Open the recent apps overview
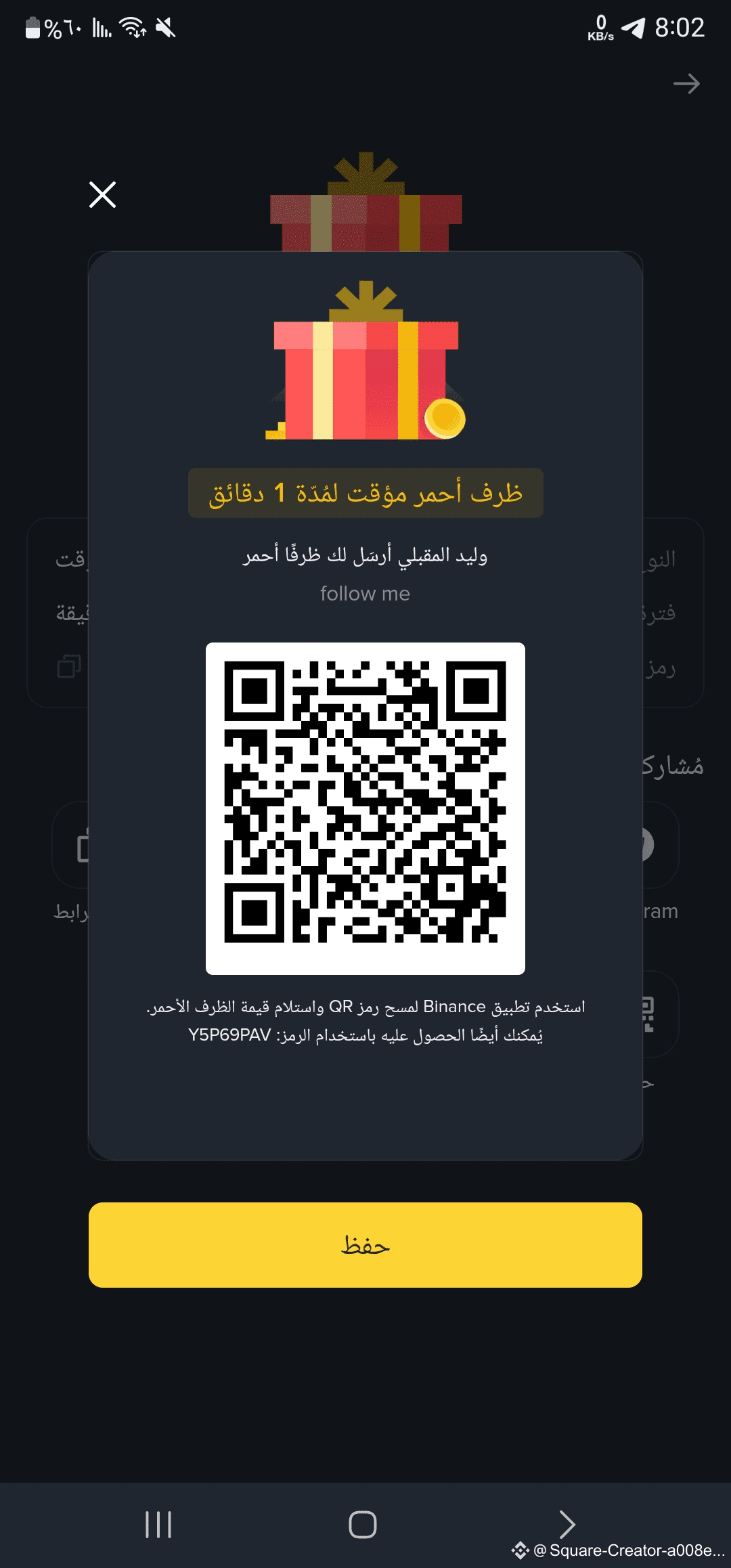The height and width of the screenshot is (1568, 731). click(x=158, y=1525)
